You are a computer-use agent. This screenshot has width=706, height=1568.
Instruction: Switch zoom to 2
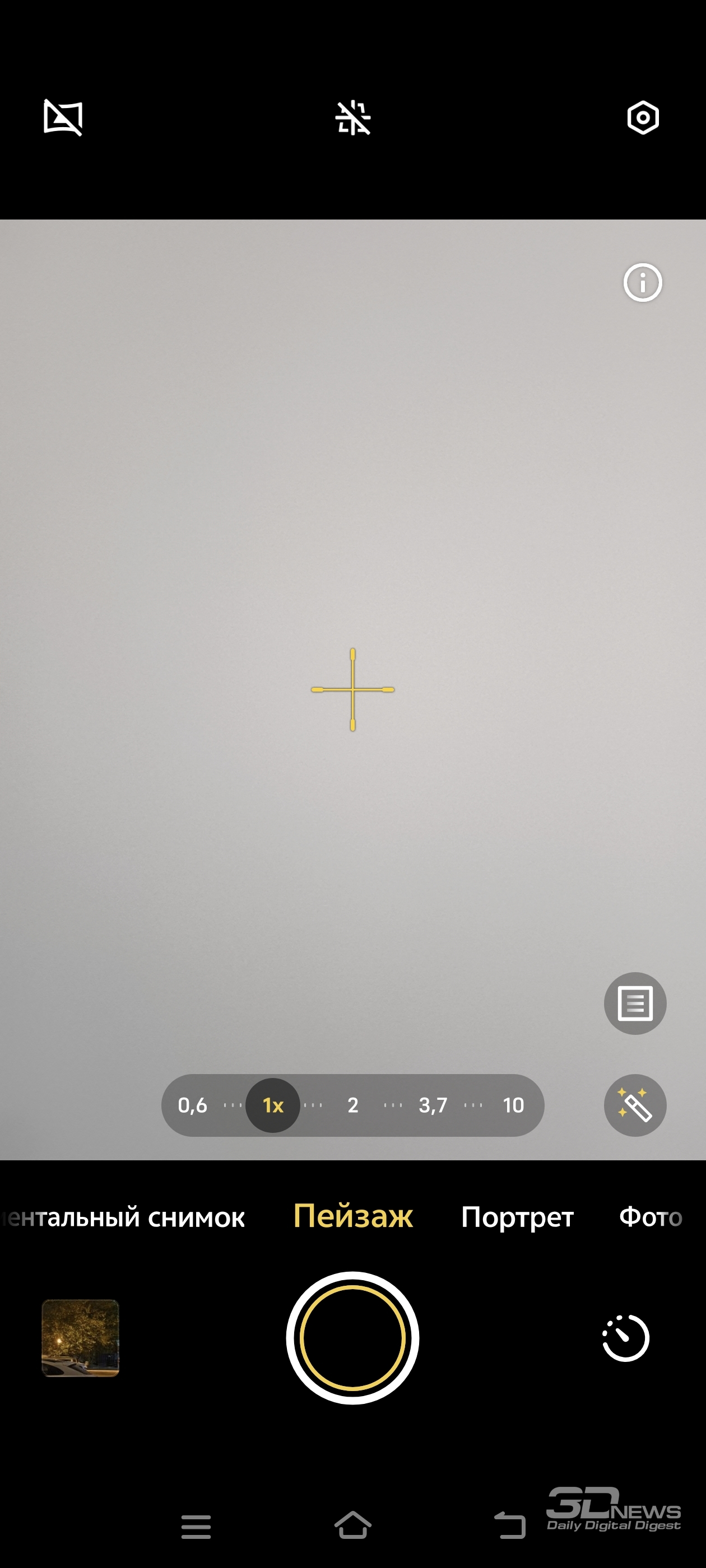click(x=352, y=1105)
